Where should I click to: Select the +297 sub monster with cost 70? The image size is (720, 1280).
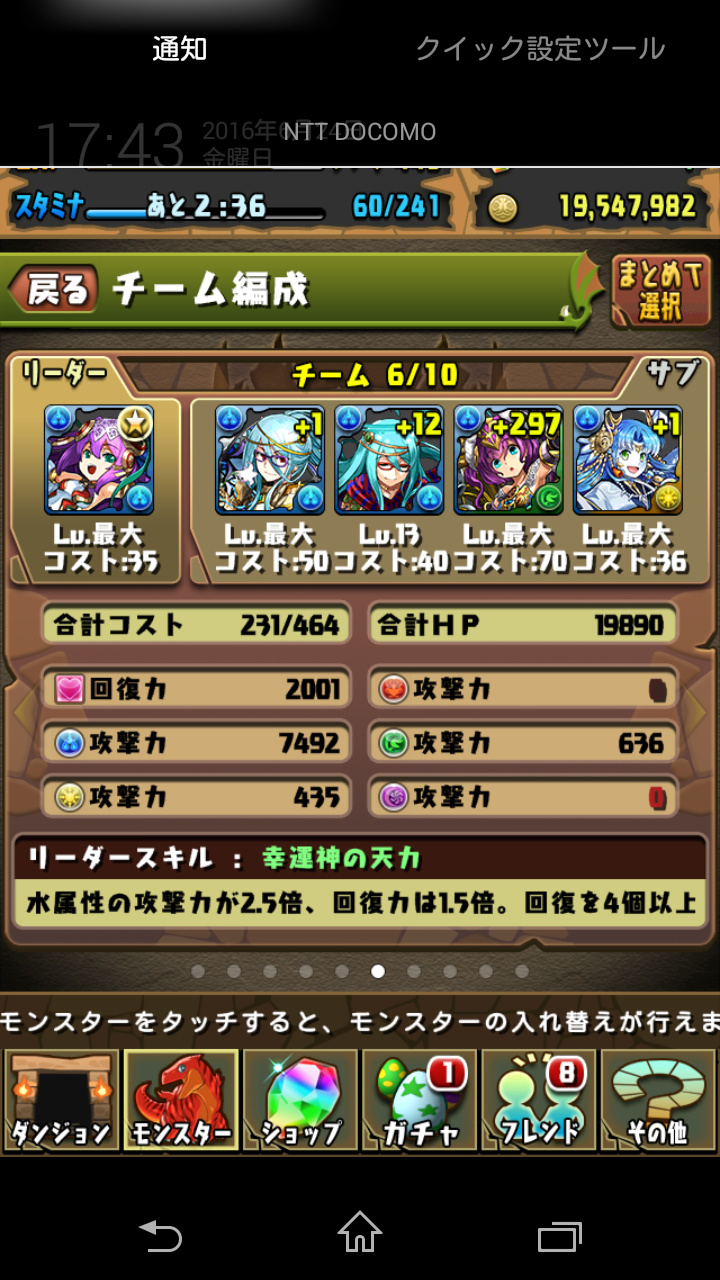pos(508,459)
